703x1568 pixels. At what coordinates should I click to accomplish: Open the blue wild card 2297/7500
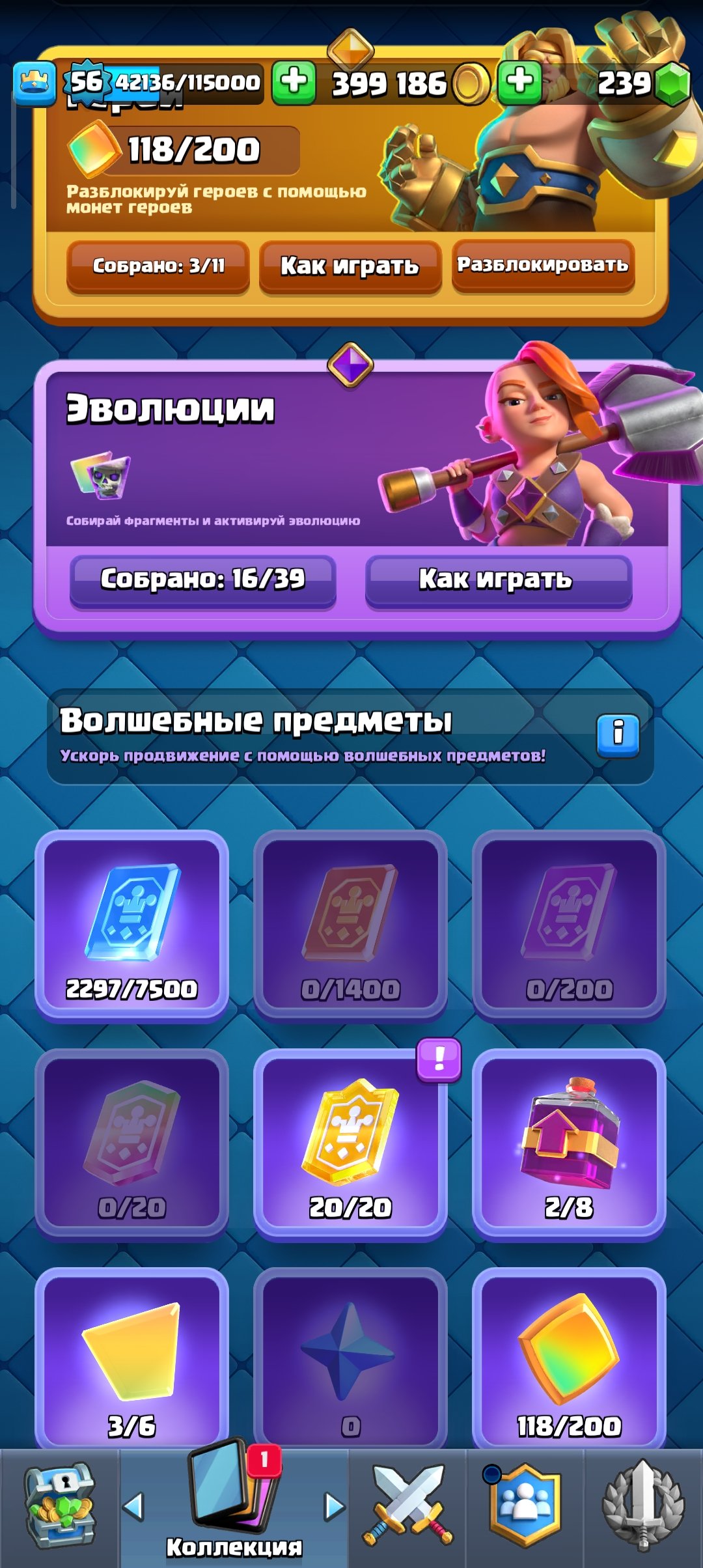(x=131, y=925)
